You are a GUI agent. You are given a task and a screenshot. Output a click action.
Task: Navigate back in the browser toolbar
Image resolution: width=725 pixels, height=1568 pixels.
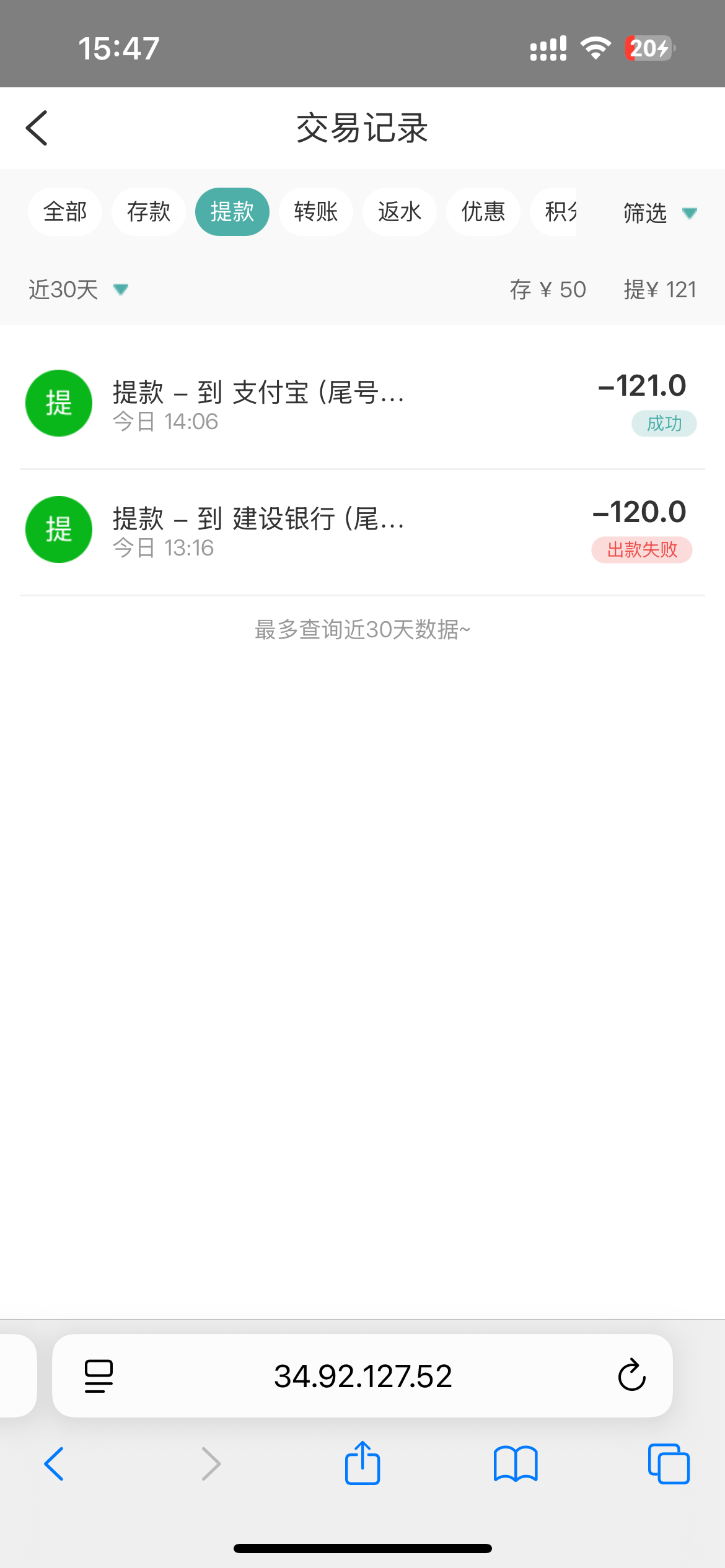pos(55,1464)
